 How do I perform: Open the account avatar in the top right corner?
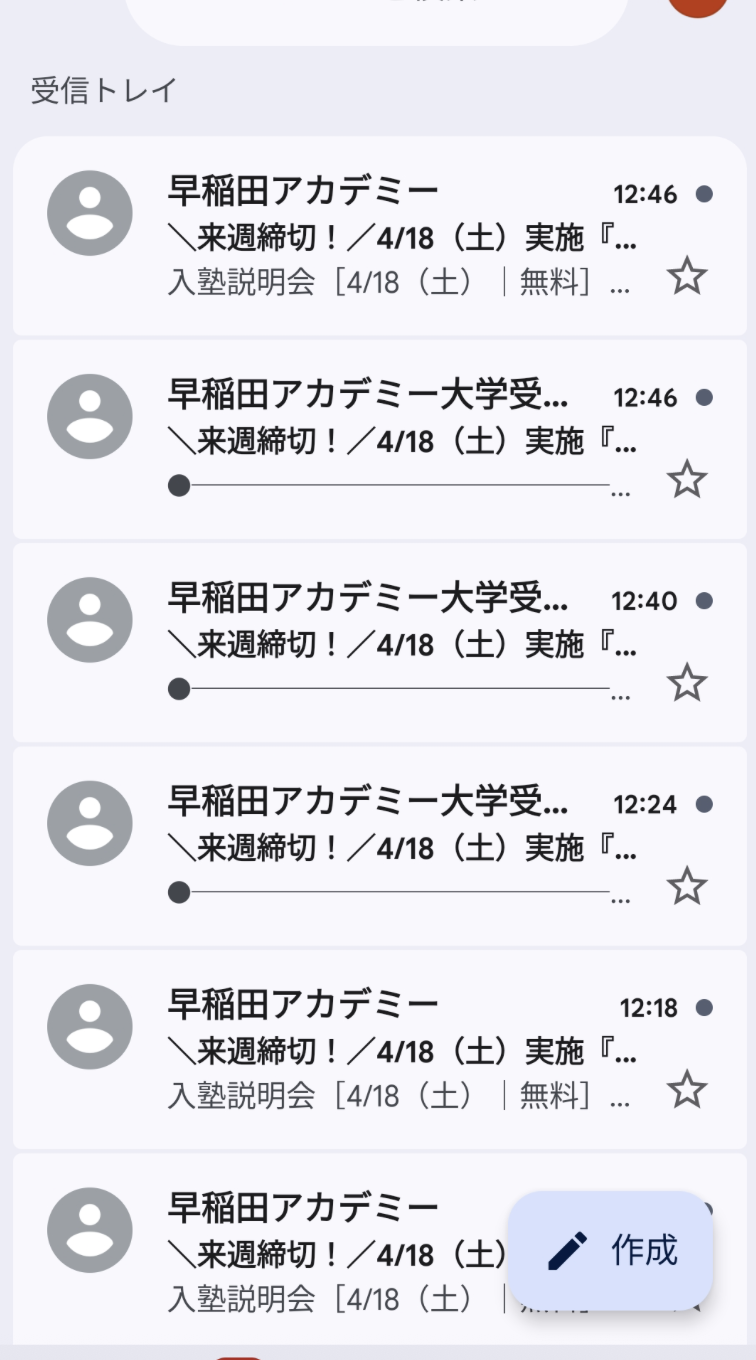697,8
